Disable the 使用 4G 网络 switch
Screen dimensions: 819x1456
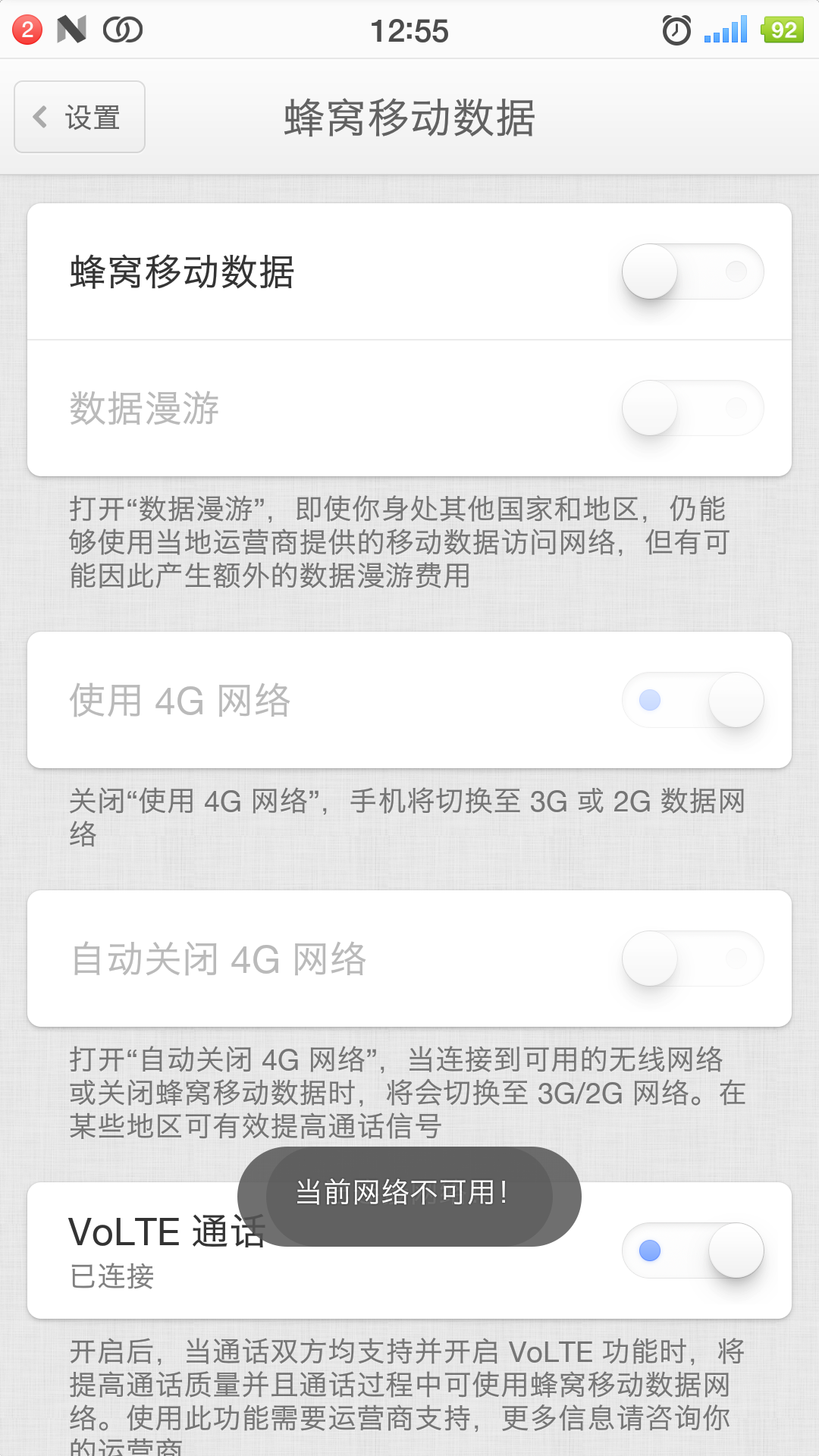click(x=692, y=700)
